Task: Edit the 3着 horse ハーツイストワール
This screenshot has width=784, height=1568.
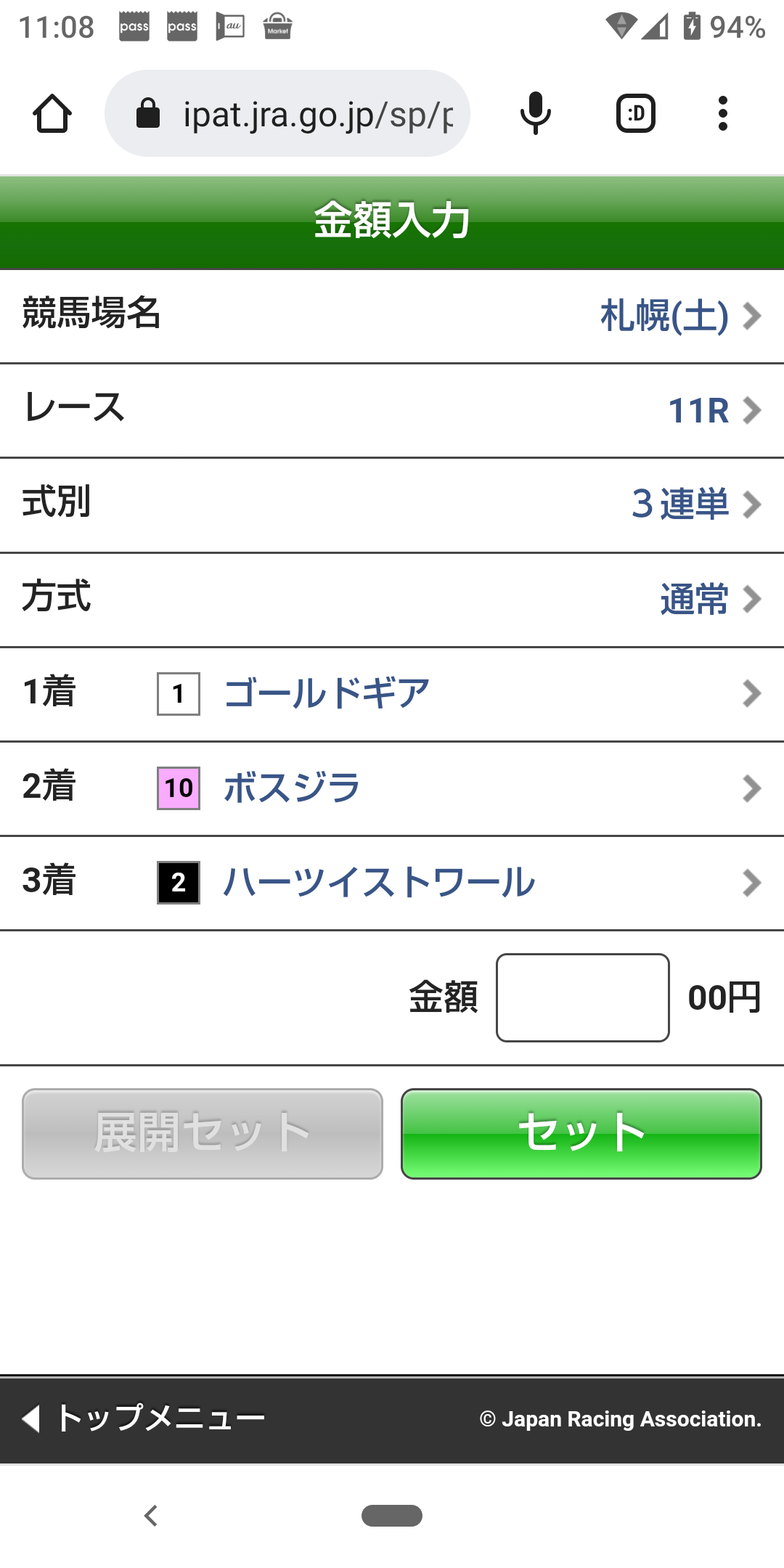Action: coord(392,882)
